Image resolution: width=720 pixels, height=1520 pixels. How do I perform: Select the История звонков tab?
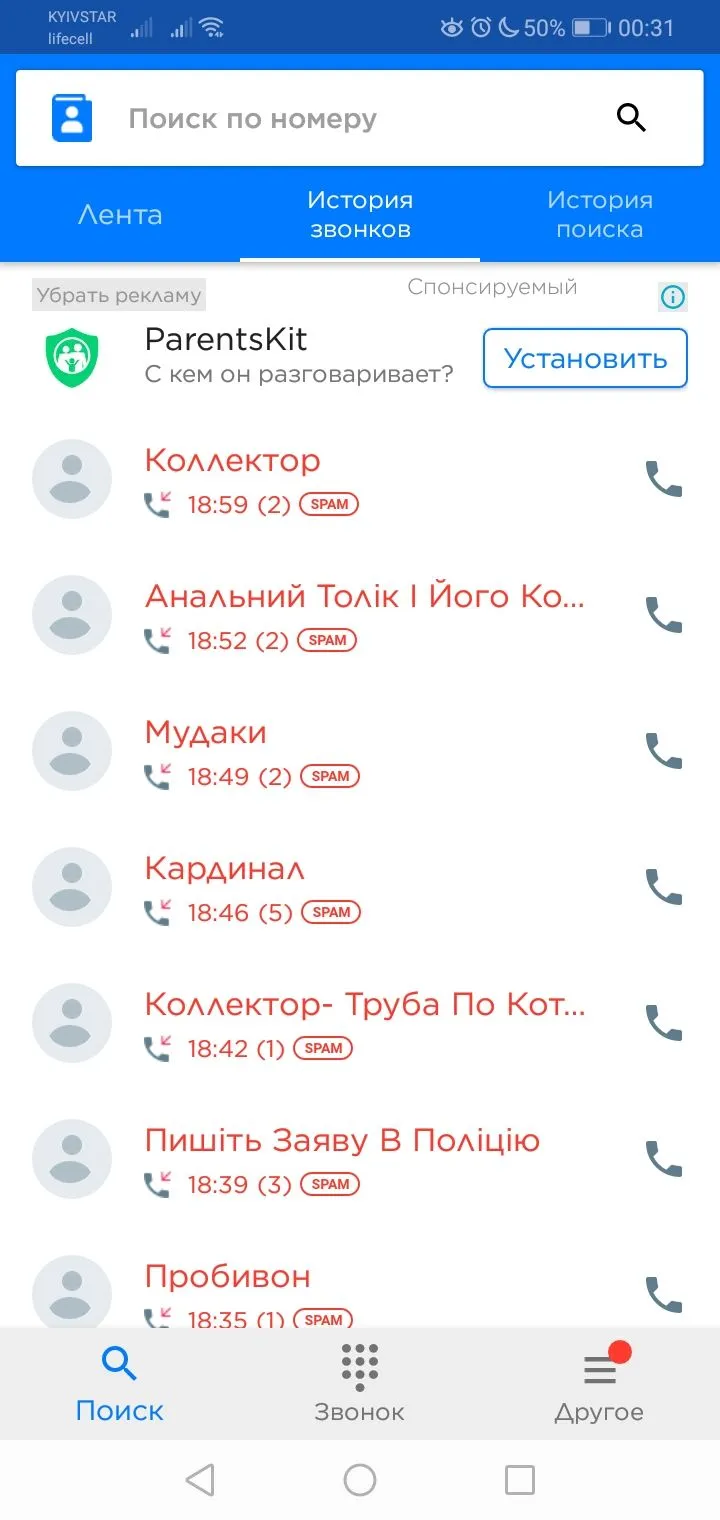point(360,215)
